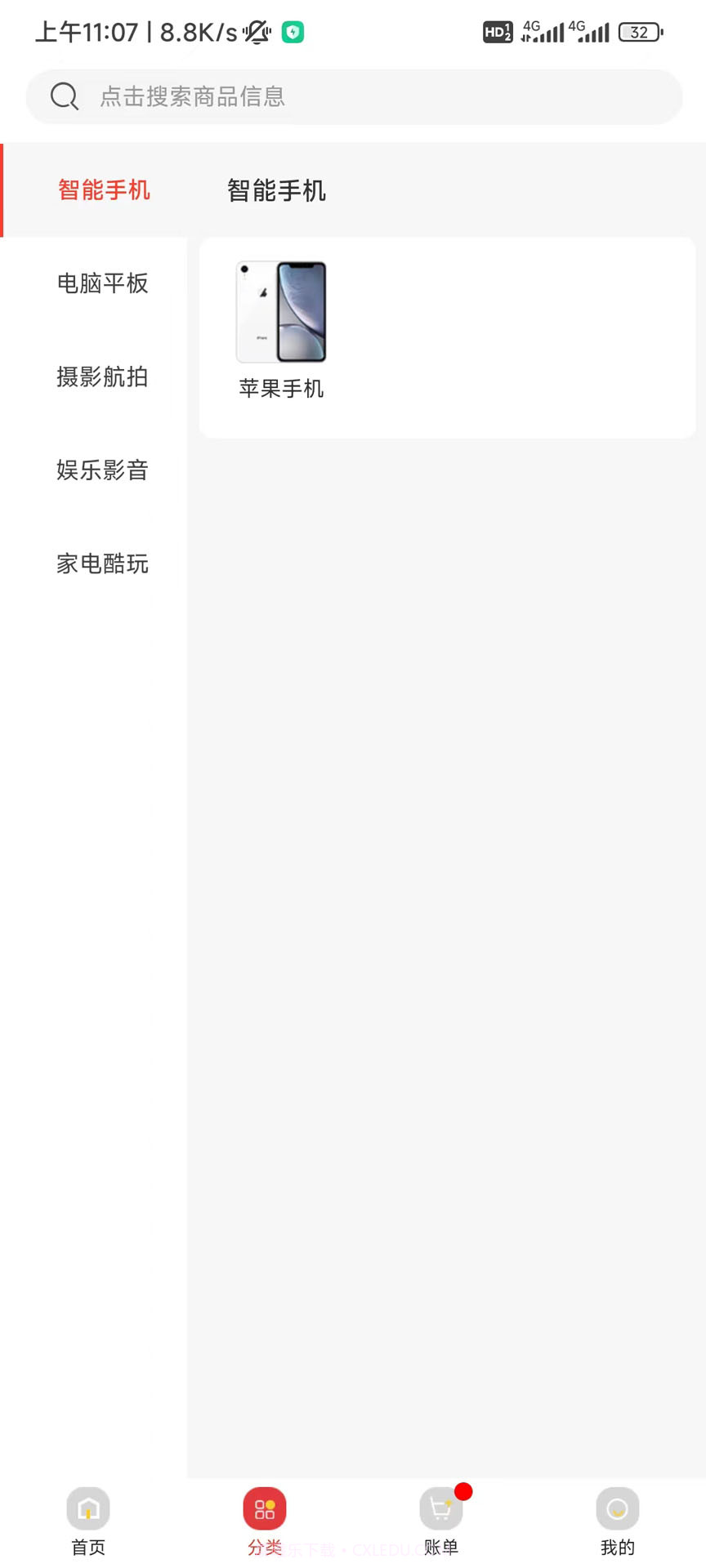Tap the red notification dot on 账单

coord(463,1491)
